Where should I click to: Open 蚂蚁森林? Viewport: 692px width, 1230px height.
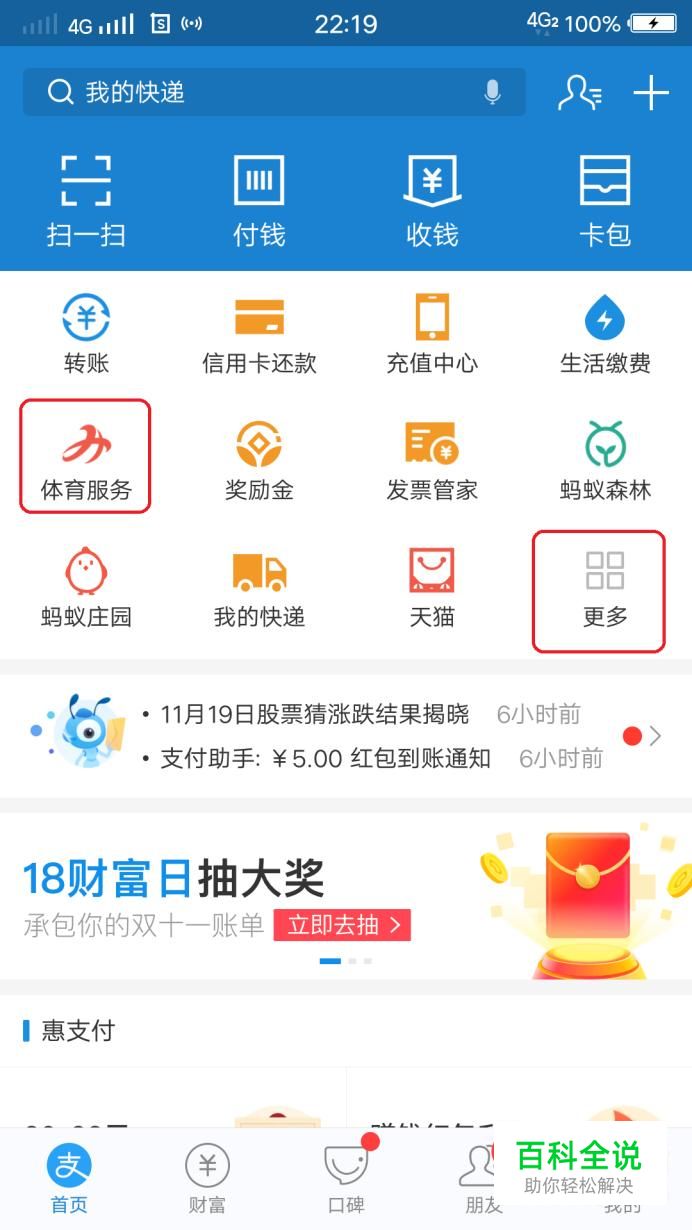pos(605,460)
